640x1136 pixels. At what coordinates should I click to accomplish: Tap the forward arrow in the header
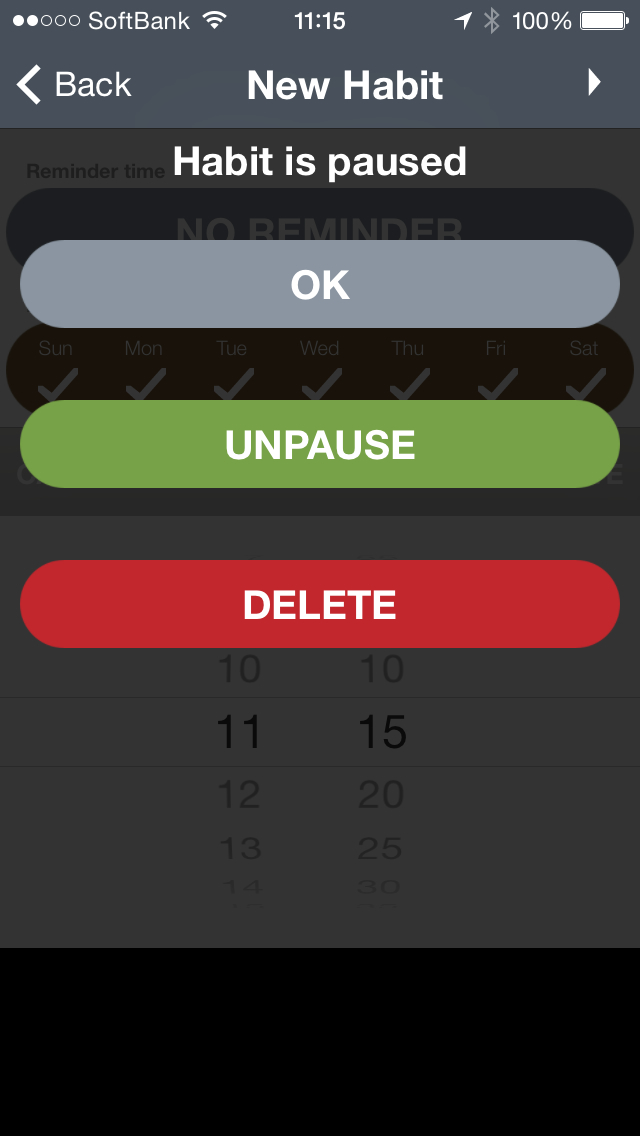(594, 83)
